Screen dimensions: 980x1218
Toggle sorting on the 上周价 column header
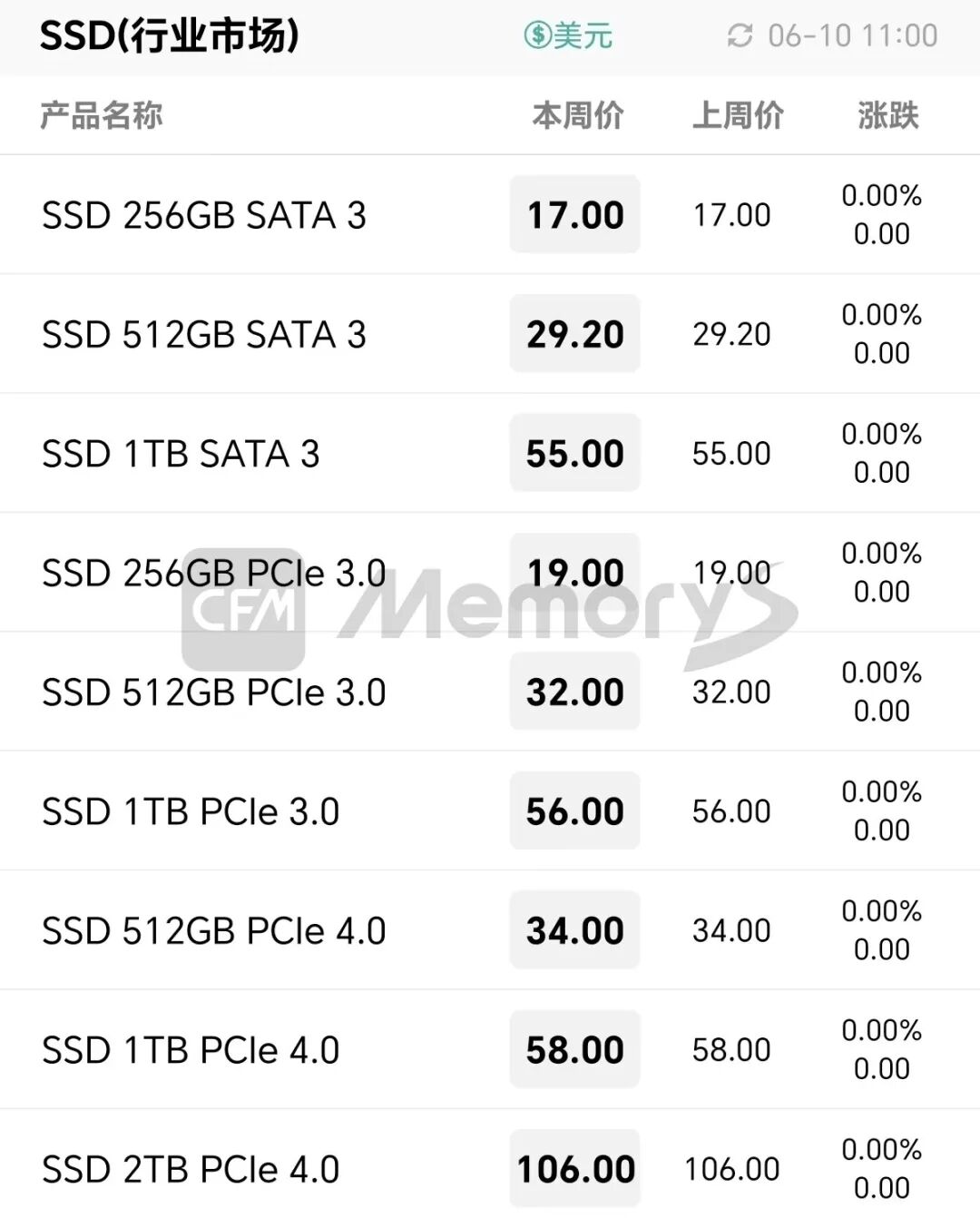[x=738, y=116]
